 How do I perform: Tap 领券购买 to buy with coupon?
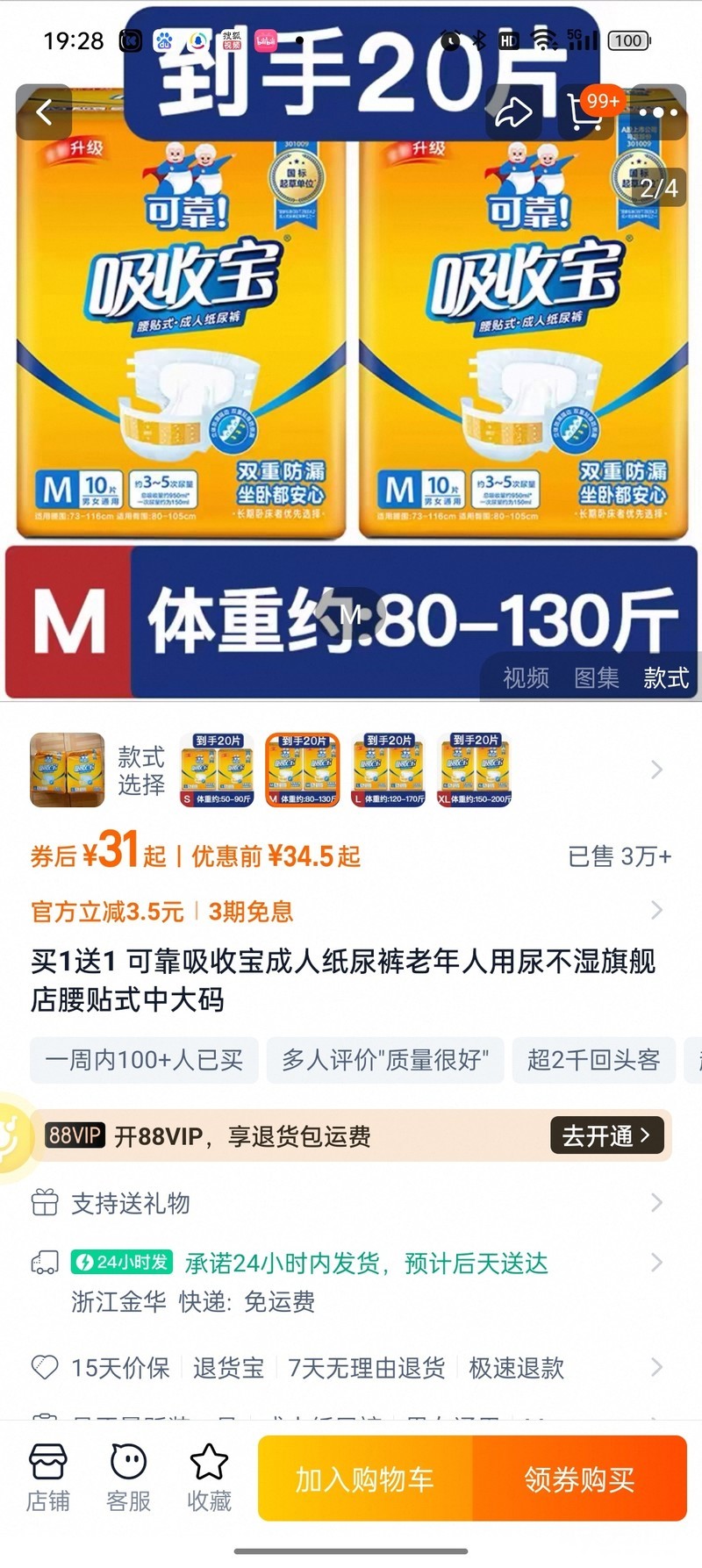(x=580, y=1479)
